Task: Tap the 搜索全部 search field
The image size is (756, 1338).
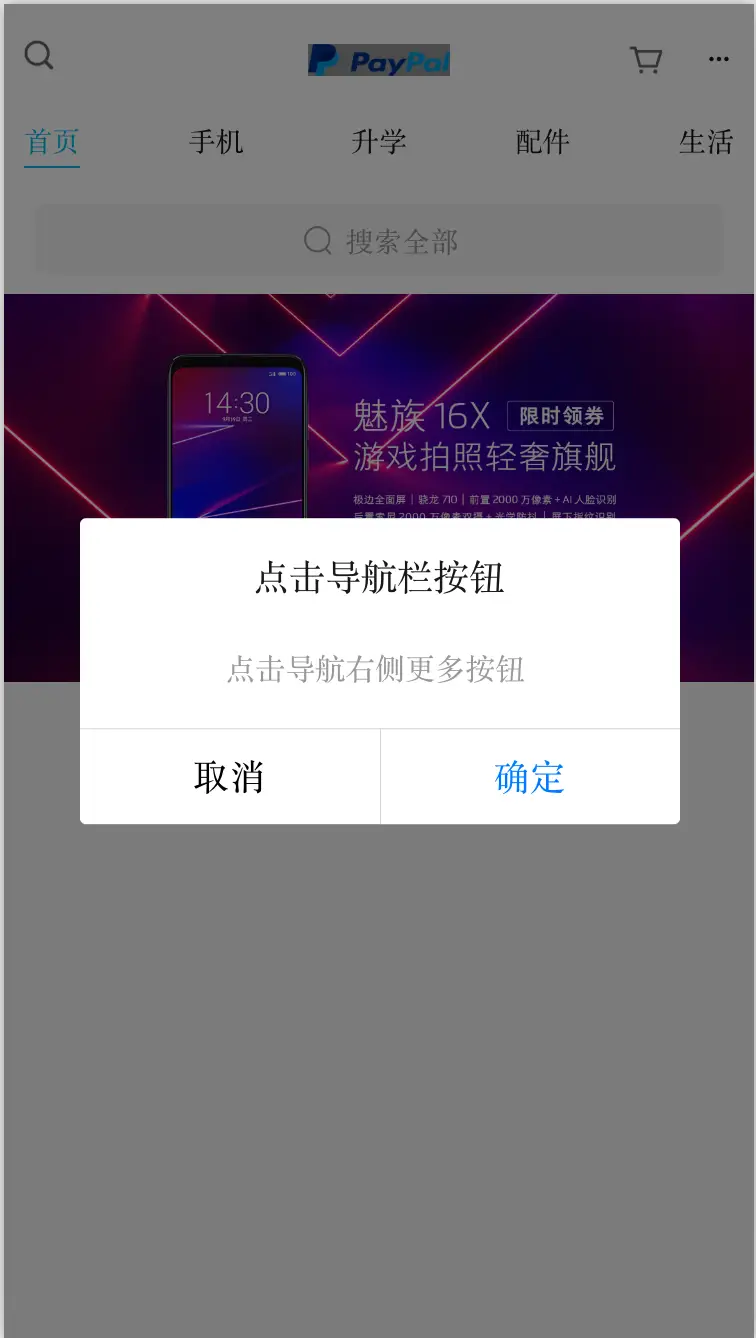Action: click(380, 241)
